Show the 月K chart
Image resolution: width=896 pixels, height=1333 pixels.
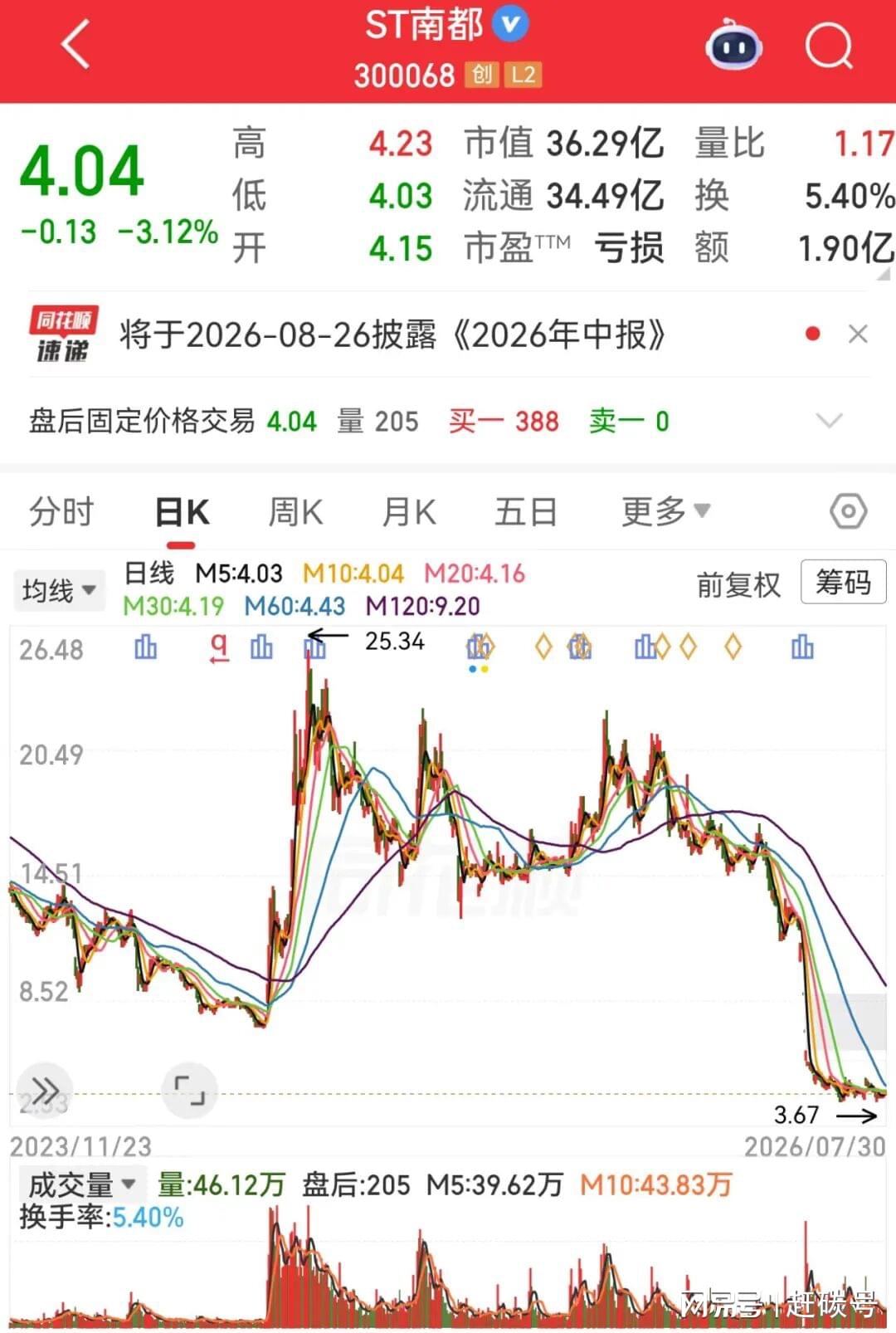point(408,511)
